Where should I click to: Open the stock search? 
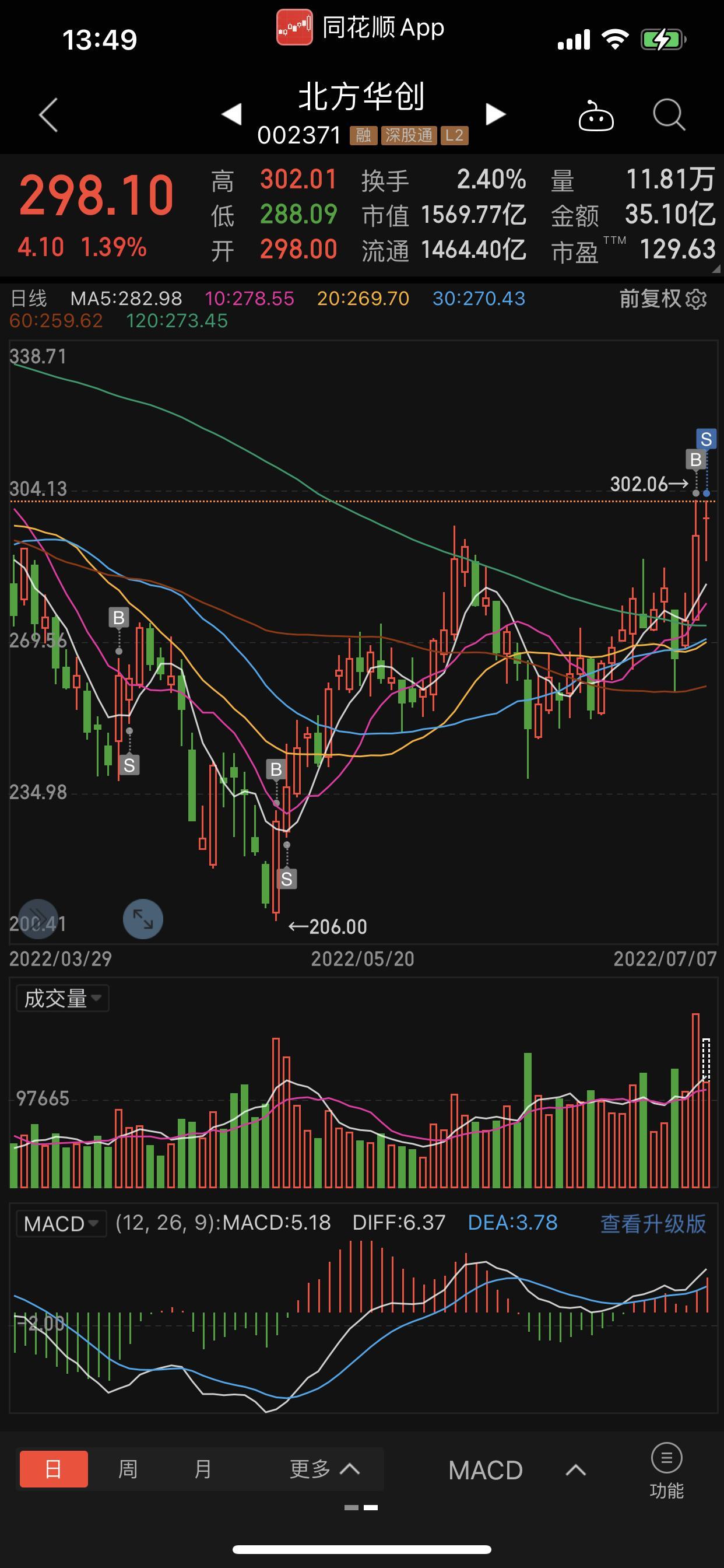(669, 114)
